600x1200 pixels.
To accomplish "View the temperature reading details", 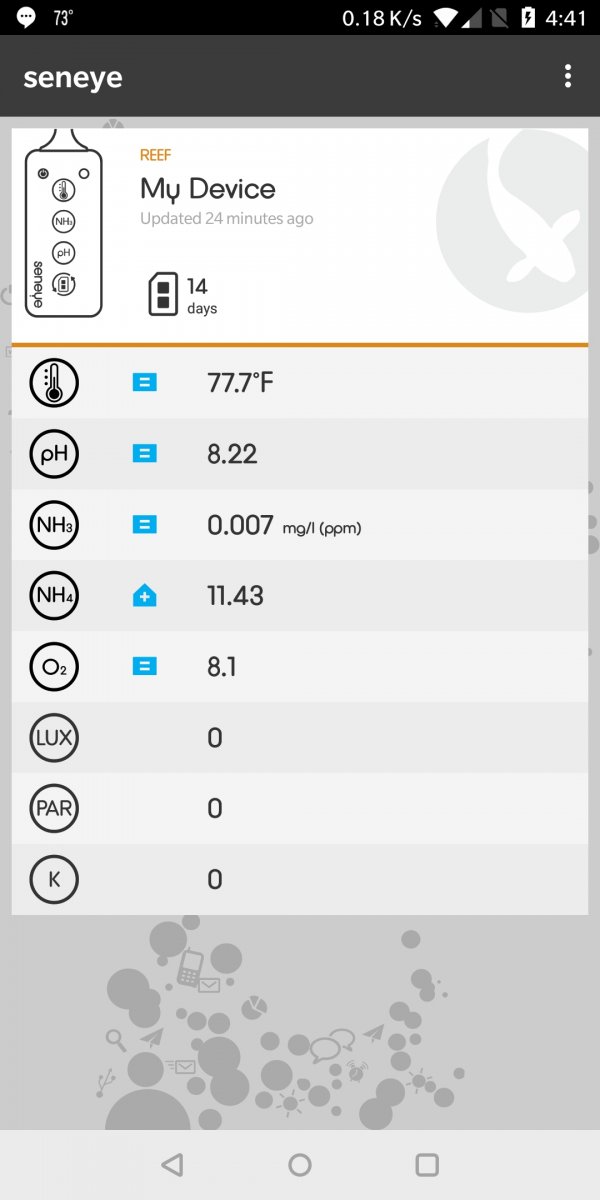I will click(300, 382).
